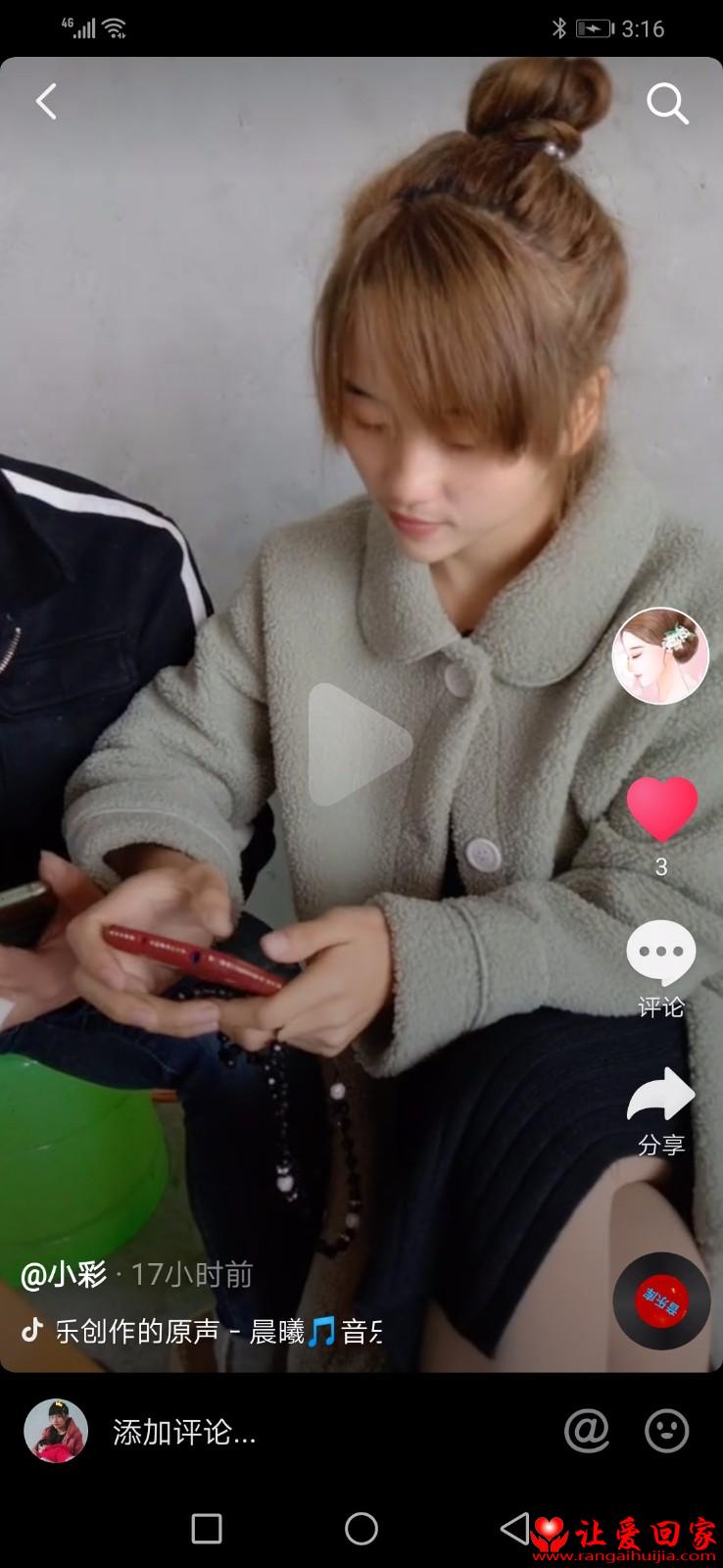Open the 评论 comments bubble

coord(661,954)
